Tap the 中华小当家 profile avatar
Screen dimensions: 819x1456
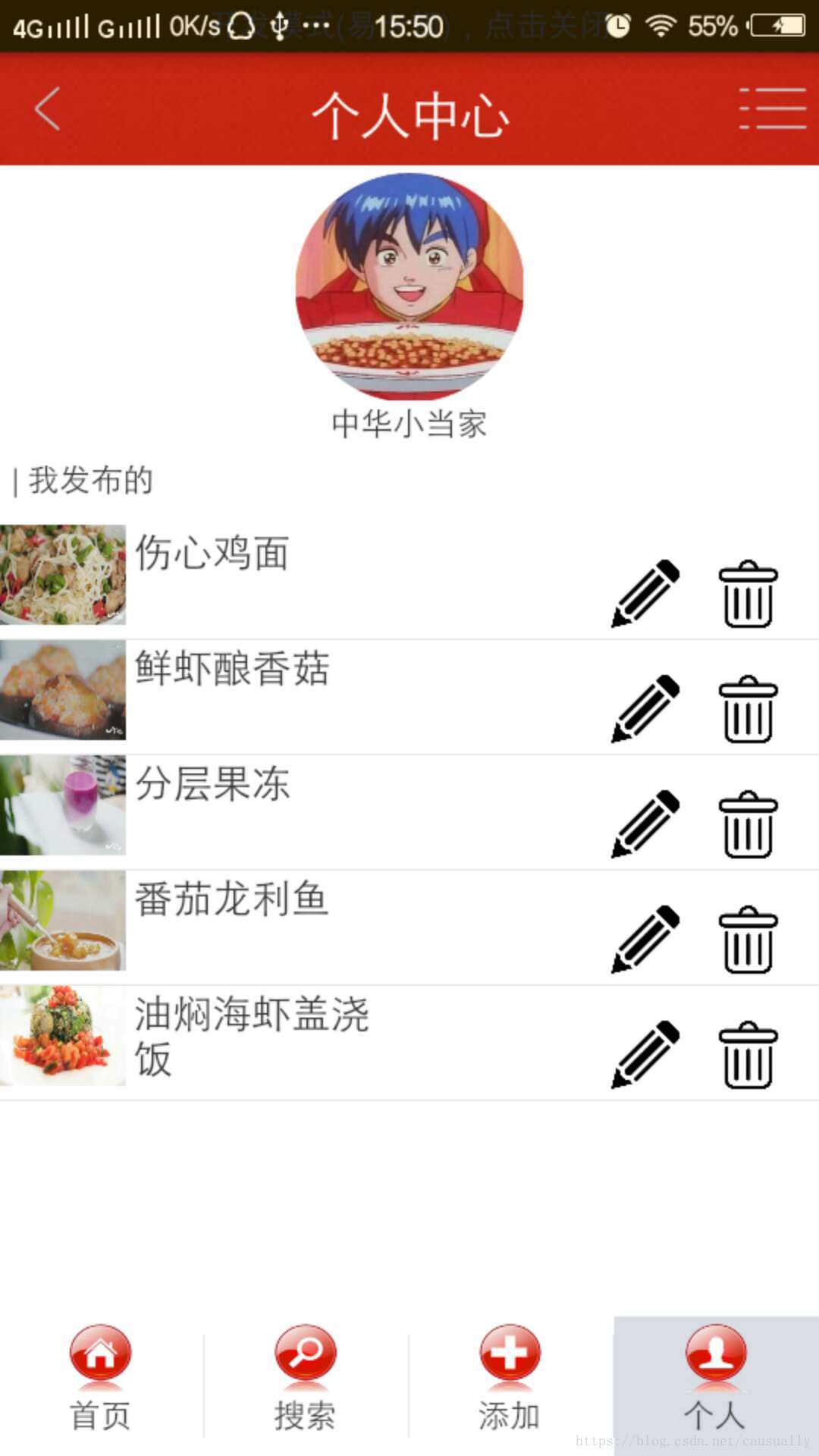click(409, 287)
